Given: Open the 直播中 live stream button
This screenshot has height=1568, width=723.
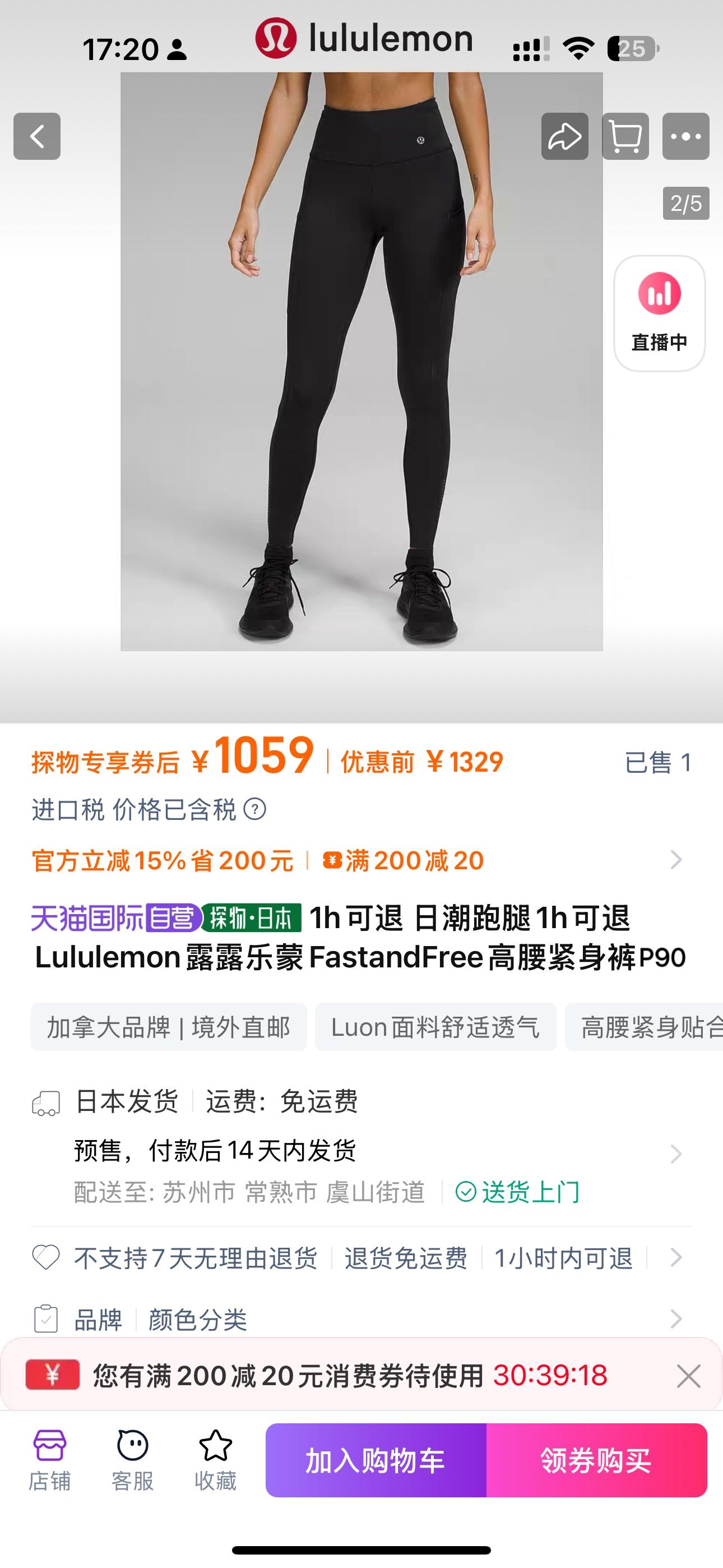Looking at the screenshot, I should click(660, 313).
